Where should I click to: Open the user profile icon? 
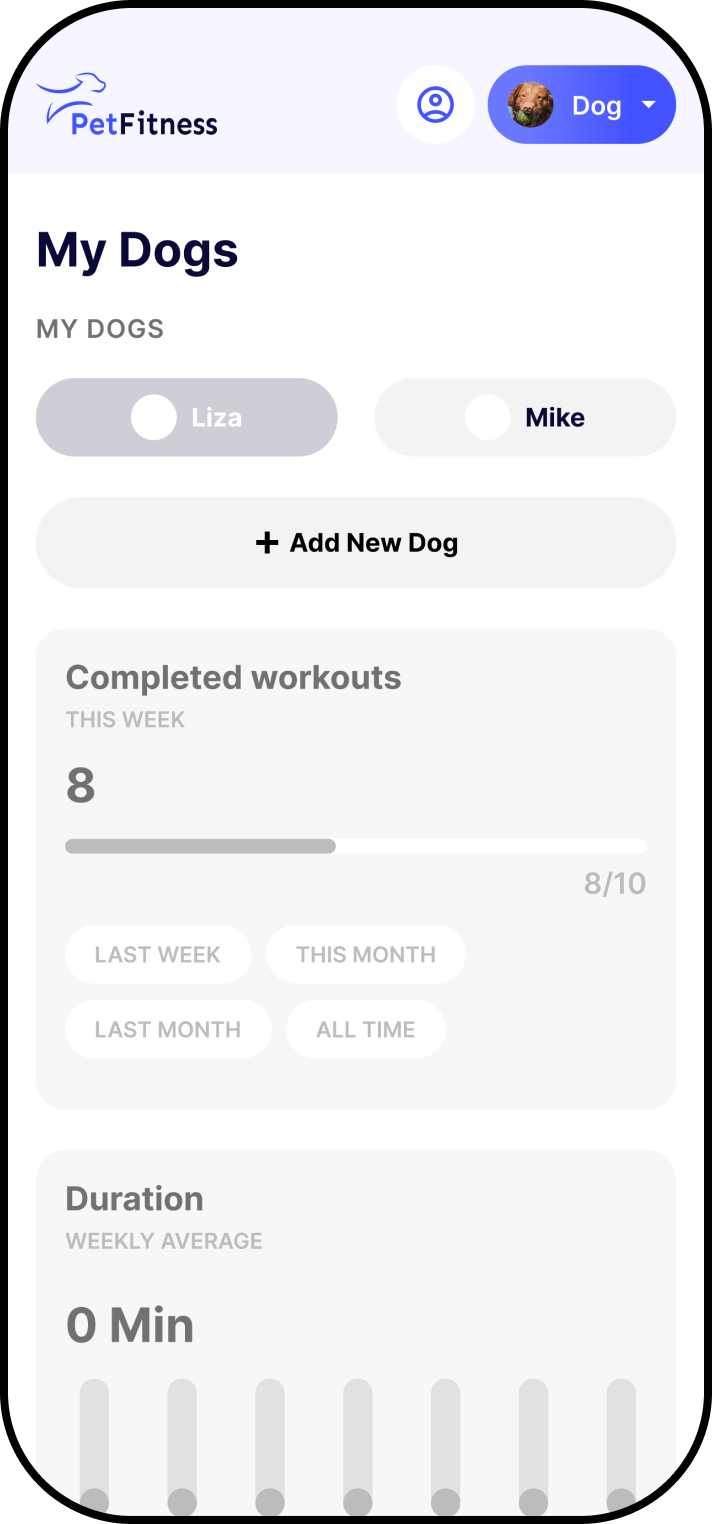coord(435,105)
